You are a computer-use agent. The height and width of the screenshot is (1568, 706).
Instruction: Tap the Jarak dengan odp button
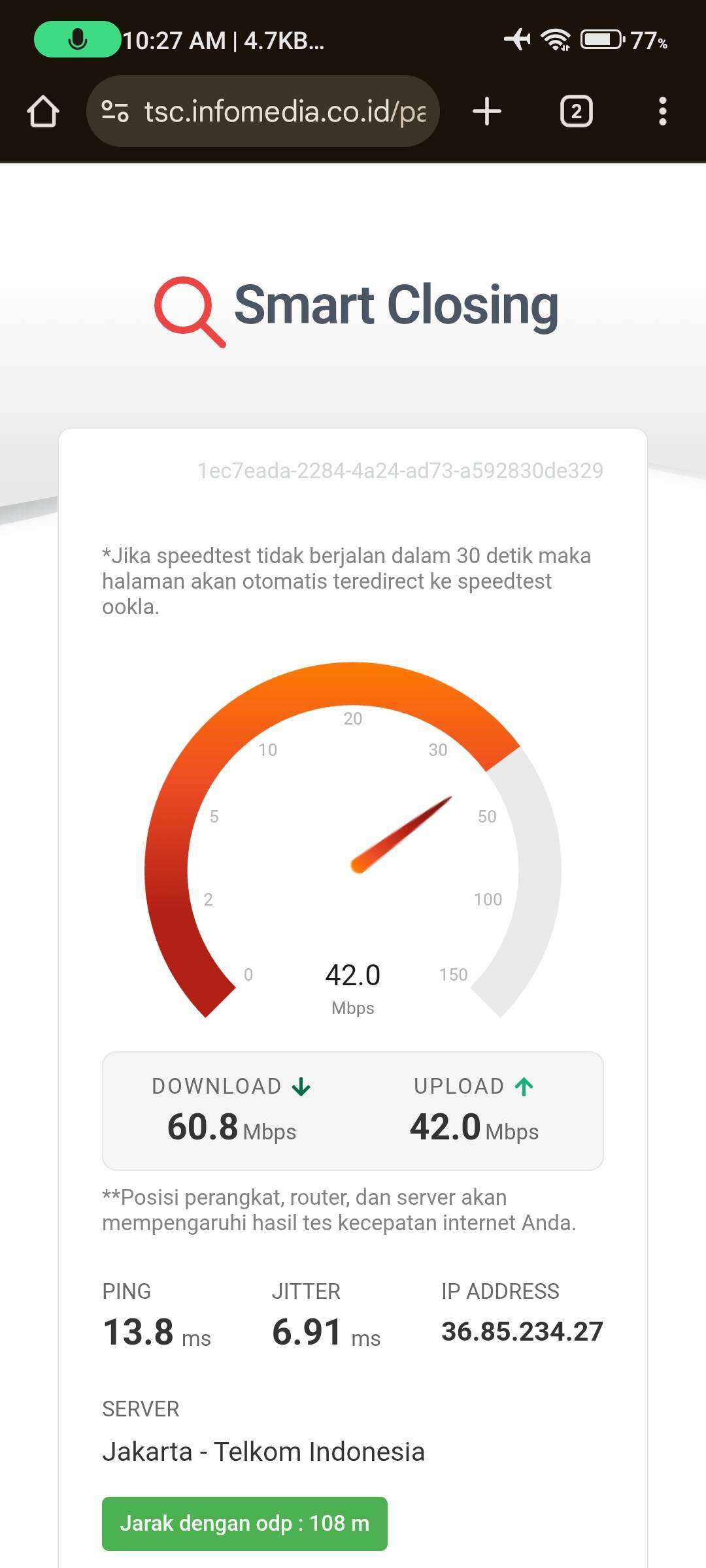pyautogui.click(x=244, y=1524)
